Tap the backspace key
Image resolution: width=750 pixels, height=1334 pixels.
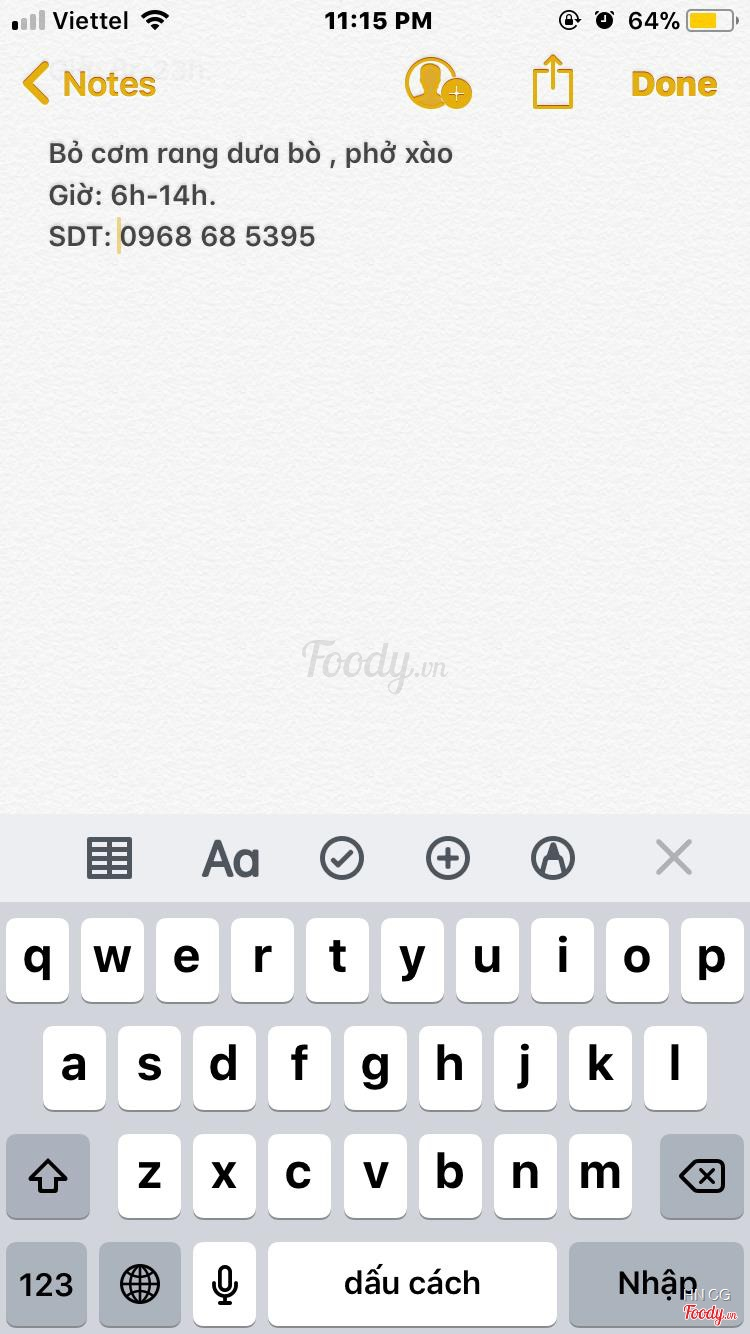point(701,1175)
